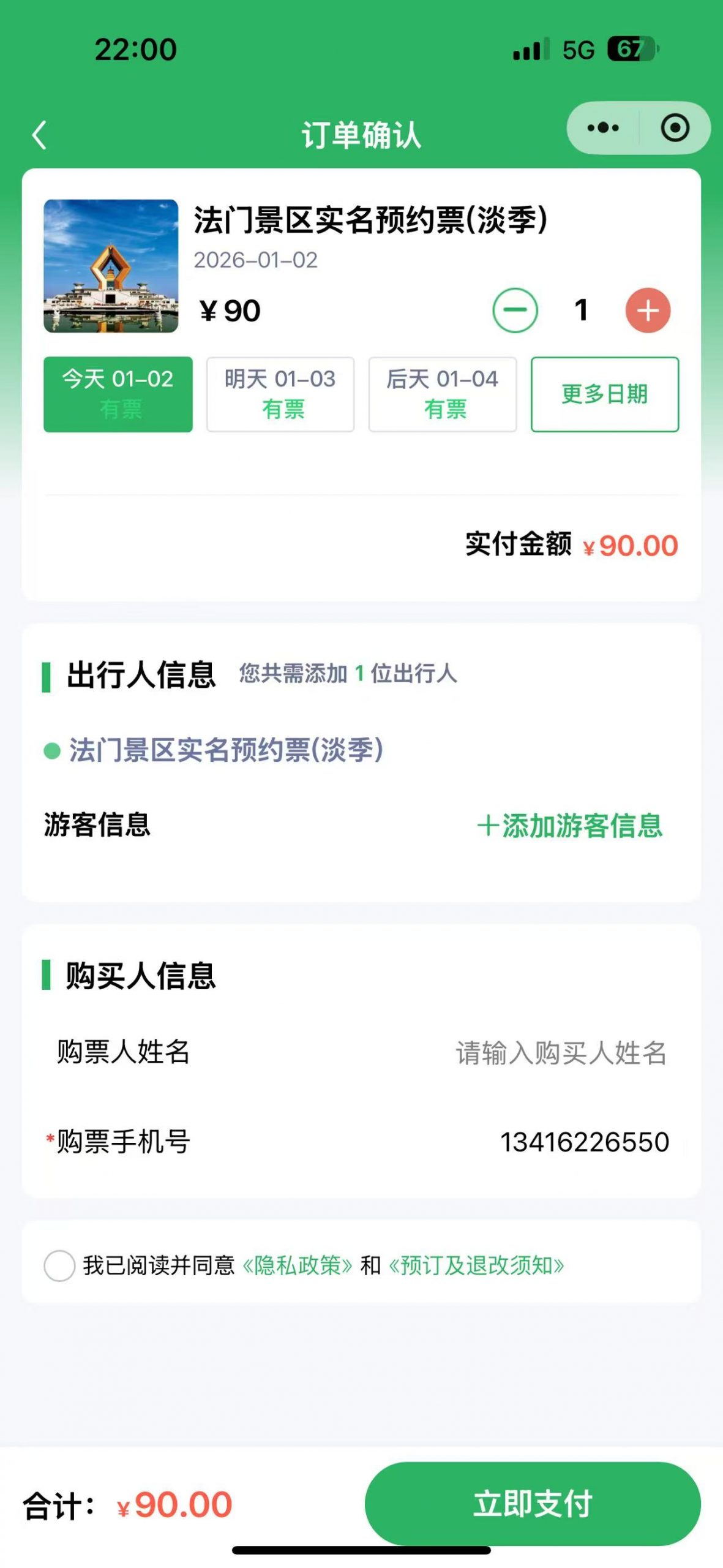Screen dimensions: 723x1568
Task: Check the agreement box for the policies
Action: pyautogui.click(x=59, y=1265)
